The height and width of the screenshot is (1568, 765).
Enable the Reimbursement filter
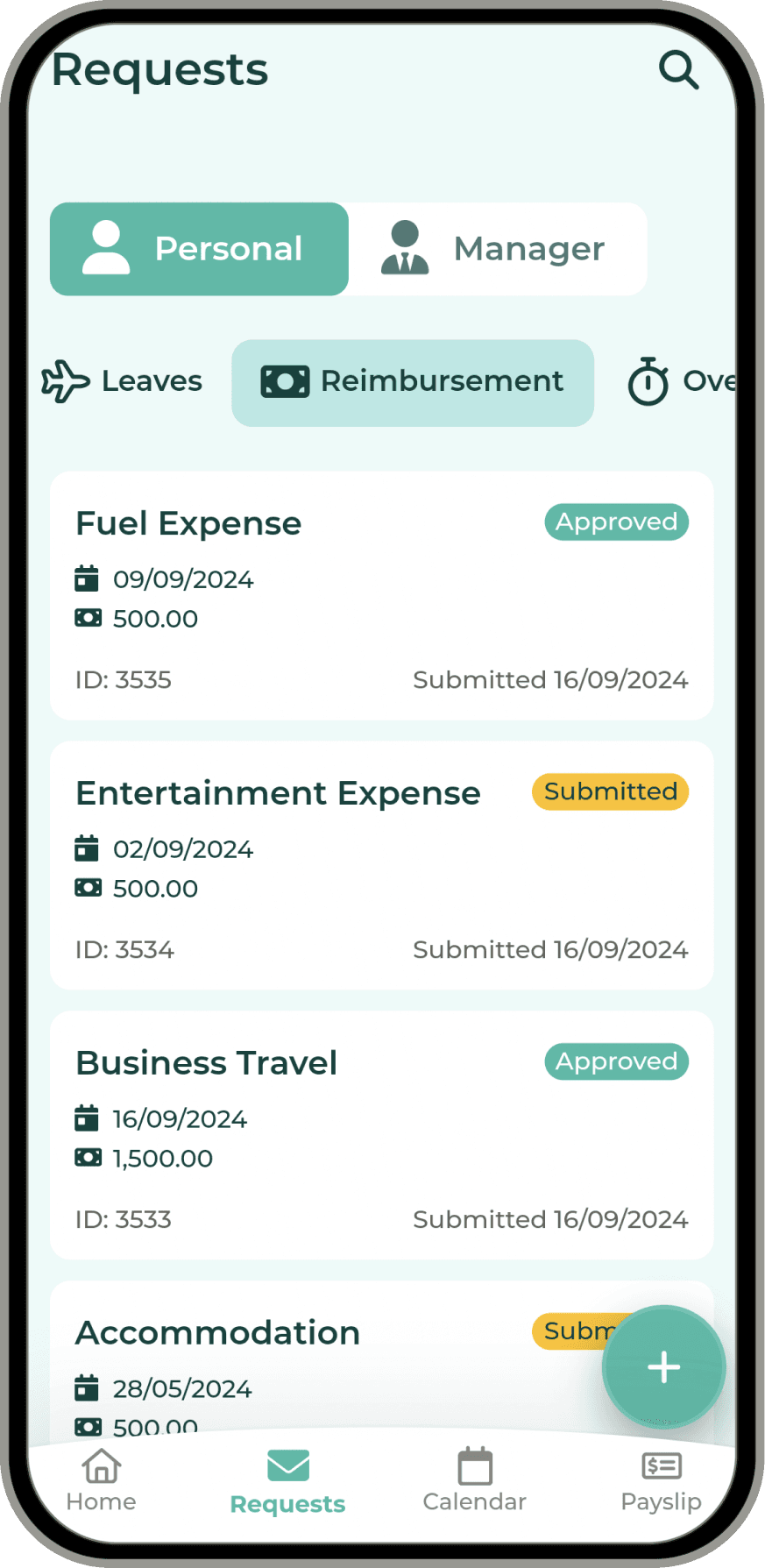(x=412, y=382)
